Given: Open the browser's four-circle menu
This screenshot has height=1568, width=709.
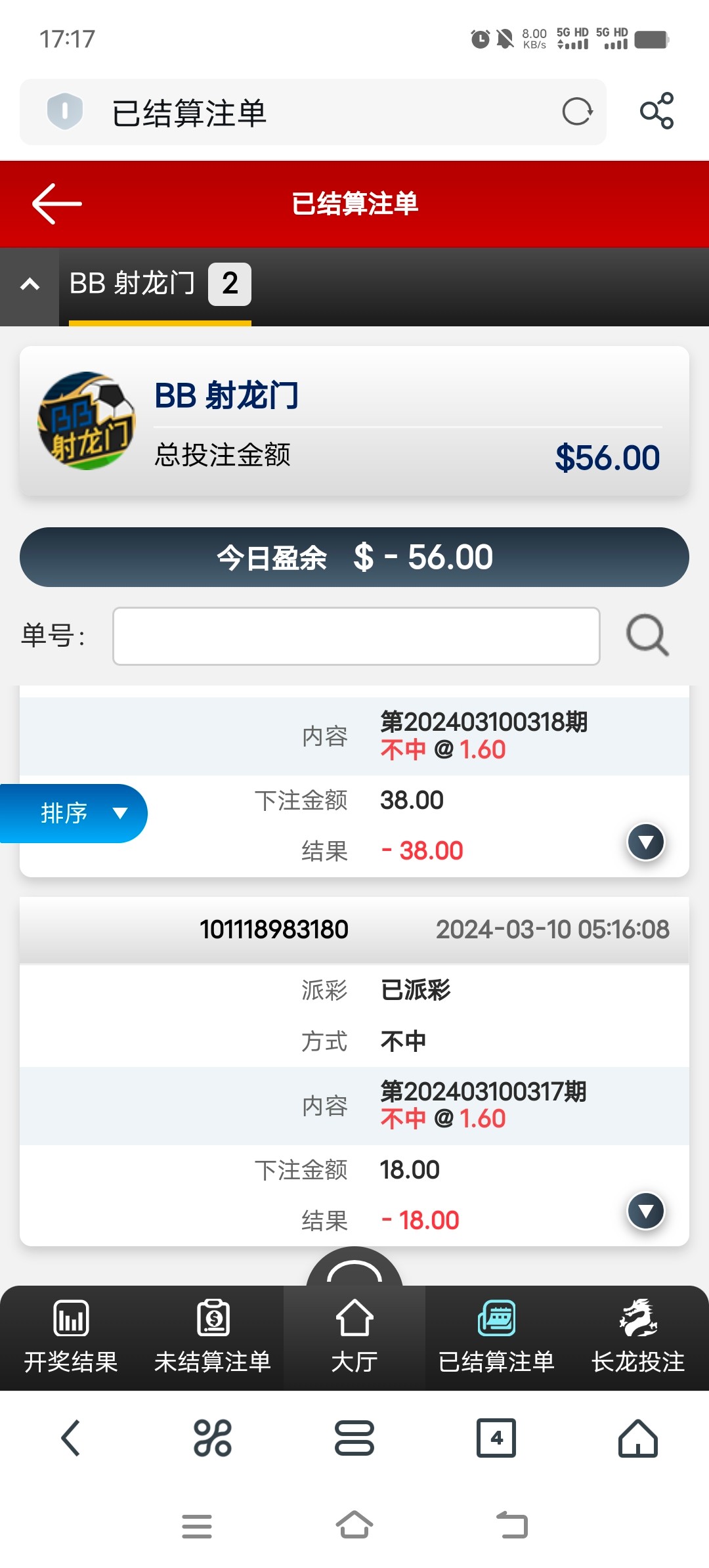Looking at the screenshot, I should pyautogui.click(x=213, y=1438).
